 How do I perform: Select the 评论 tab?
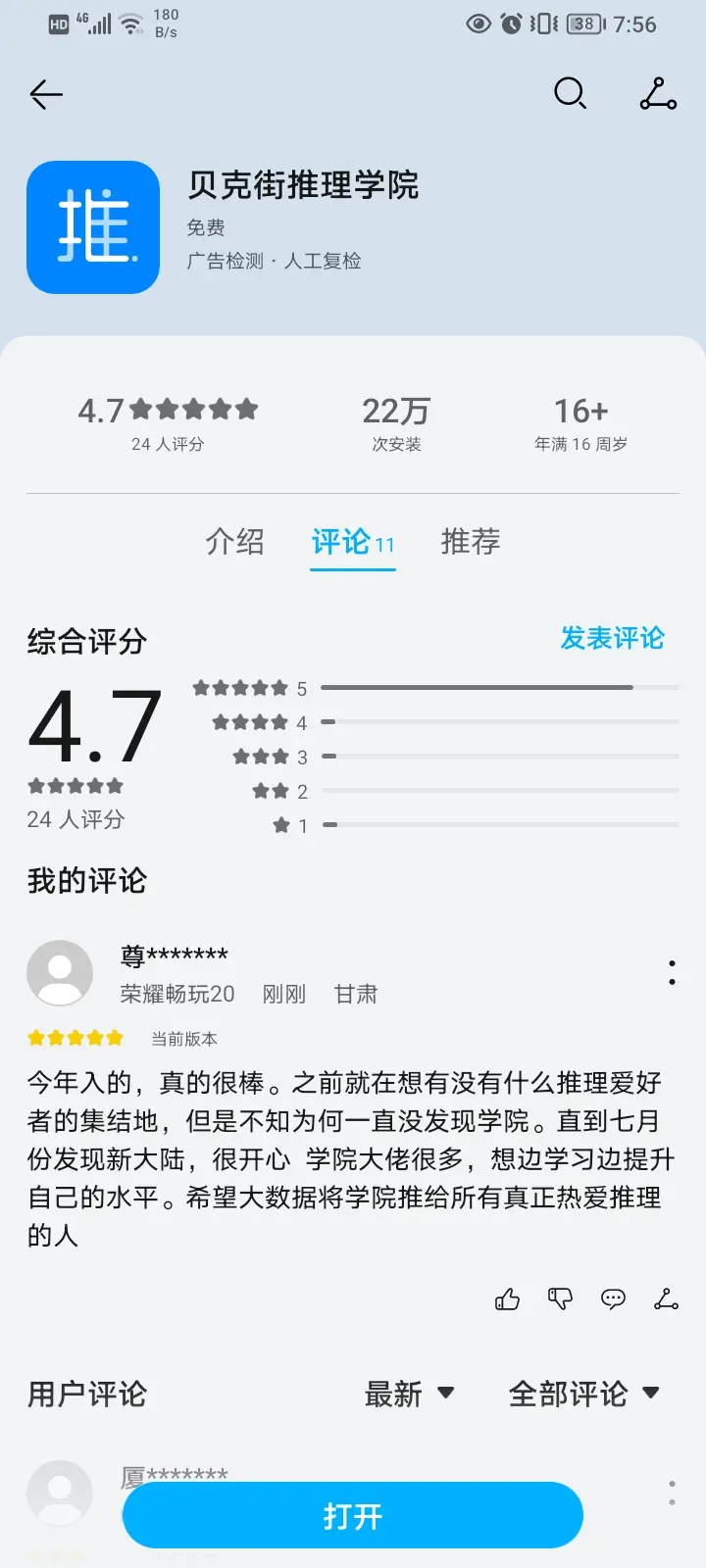[352, 542]
